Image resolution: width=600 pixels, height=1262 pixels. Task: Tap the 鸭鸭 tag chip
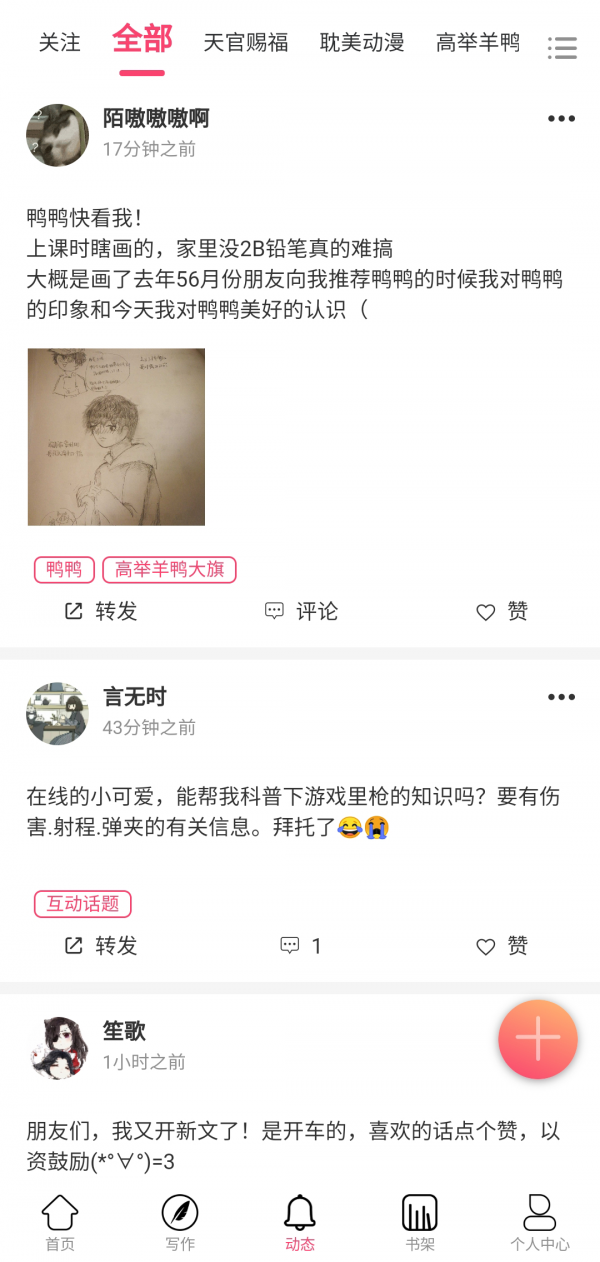64,570
